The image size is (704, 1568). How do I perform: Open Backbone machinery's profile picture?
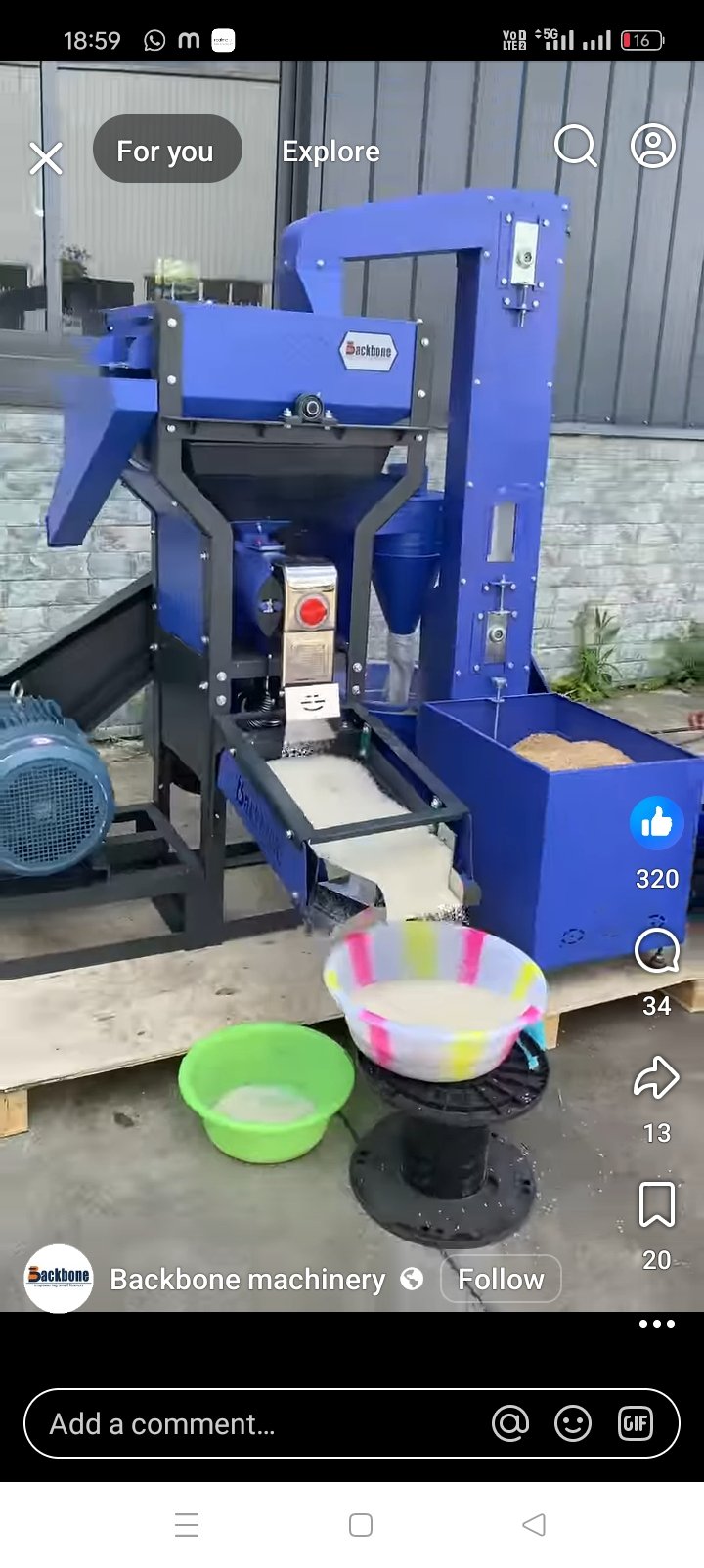58,1278
